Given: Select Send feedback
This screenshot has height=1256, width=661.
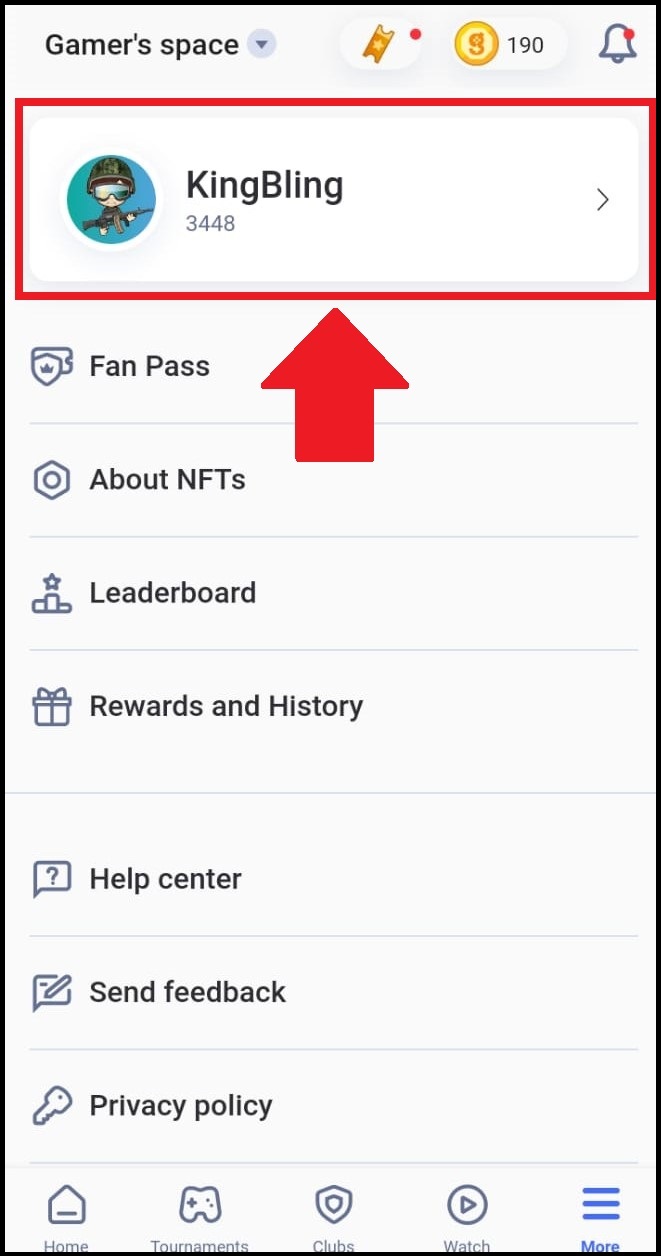Looking at the screenshot, I should coord(334,992).
